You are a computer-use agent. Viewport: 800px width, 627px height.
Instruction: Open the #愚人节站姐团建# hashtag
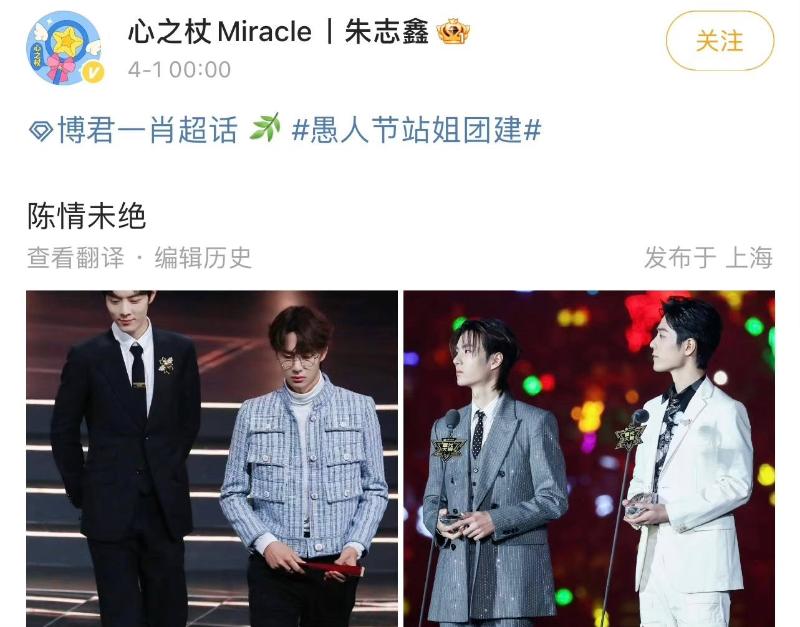[x=416, y=129]
